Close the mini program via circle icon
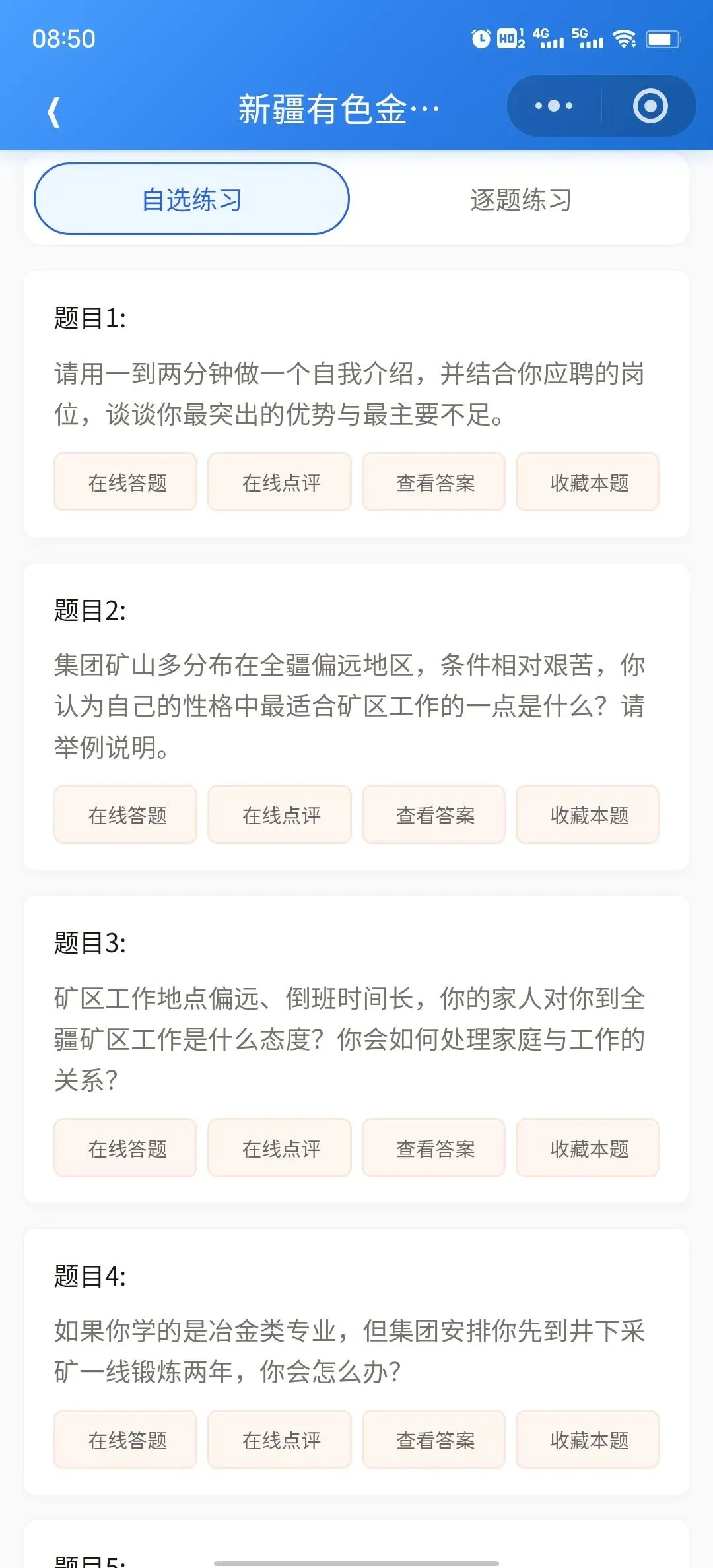This screenshot has height=1568, width=713. pyautogui.click(x=650, y=106)
